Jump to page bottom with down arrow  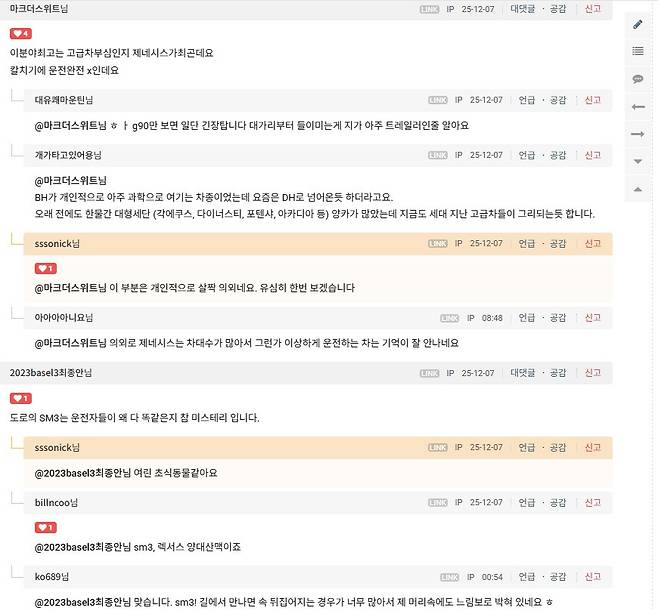click(638, 161)
